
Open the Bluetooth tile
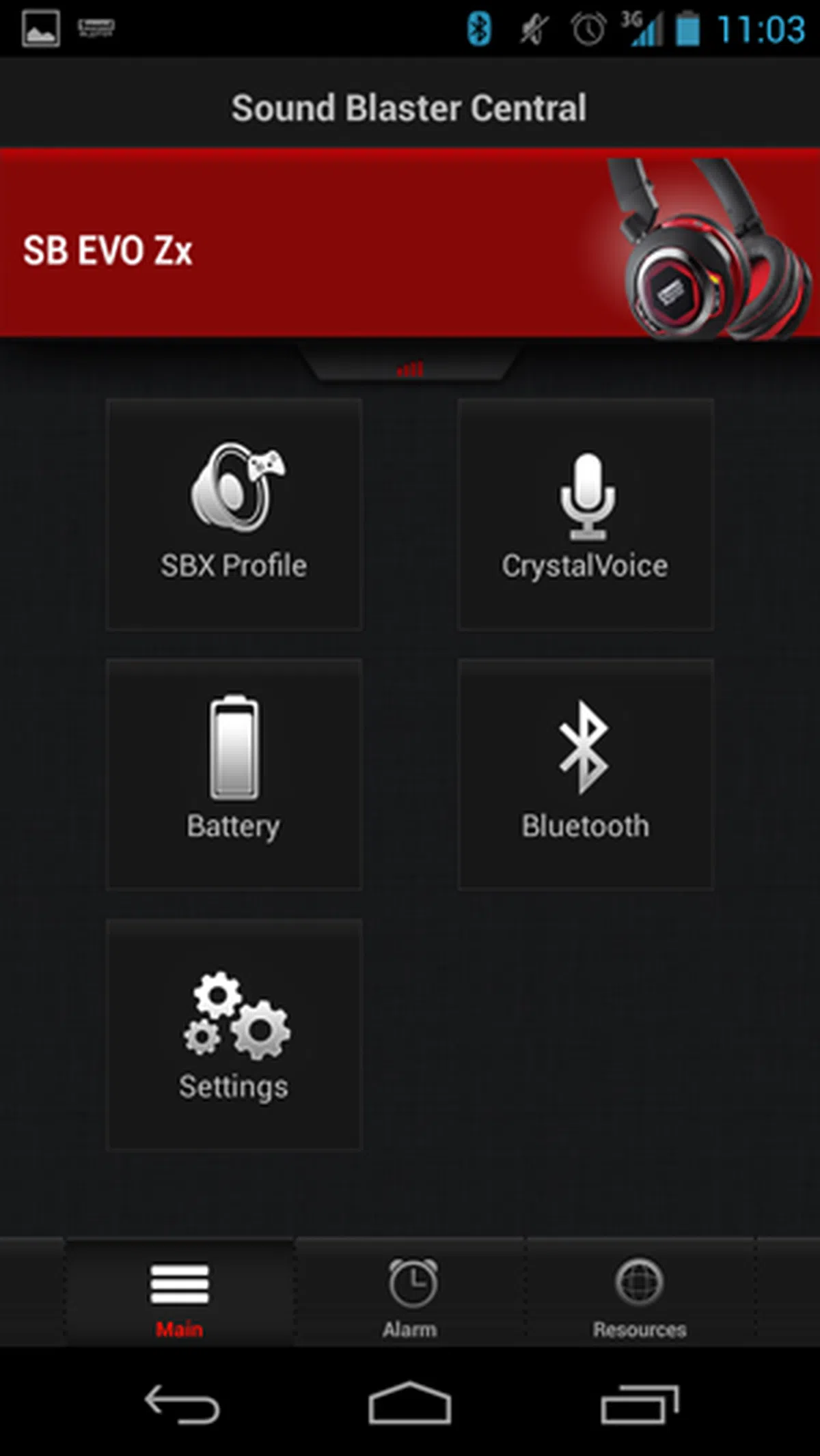click(x=586, y=774)
